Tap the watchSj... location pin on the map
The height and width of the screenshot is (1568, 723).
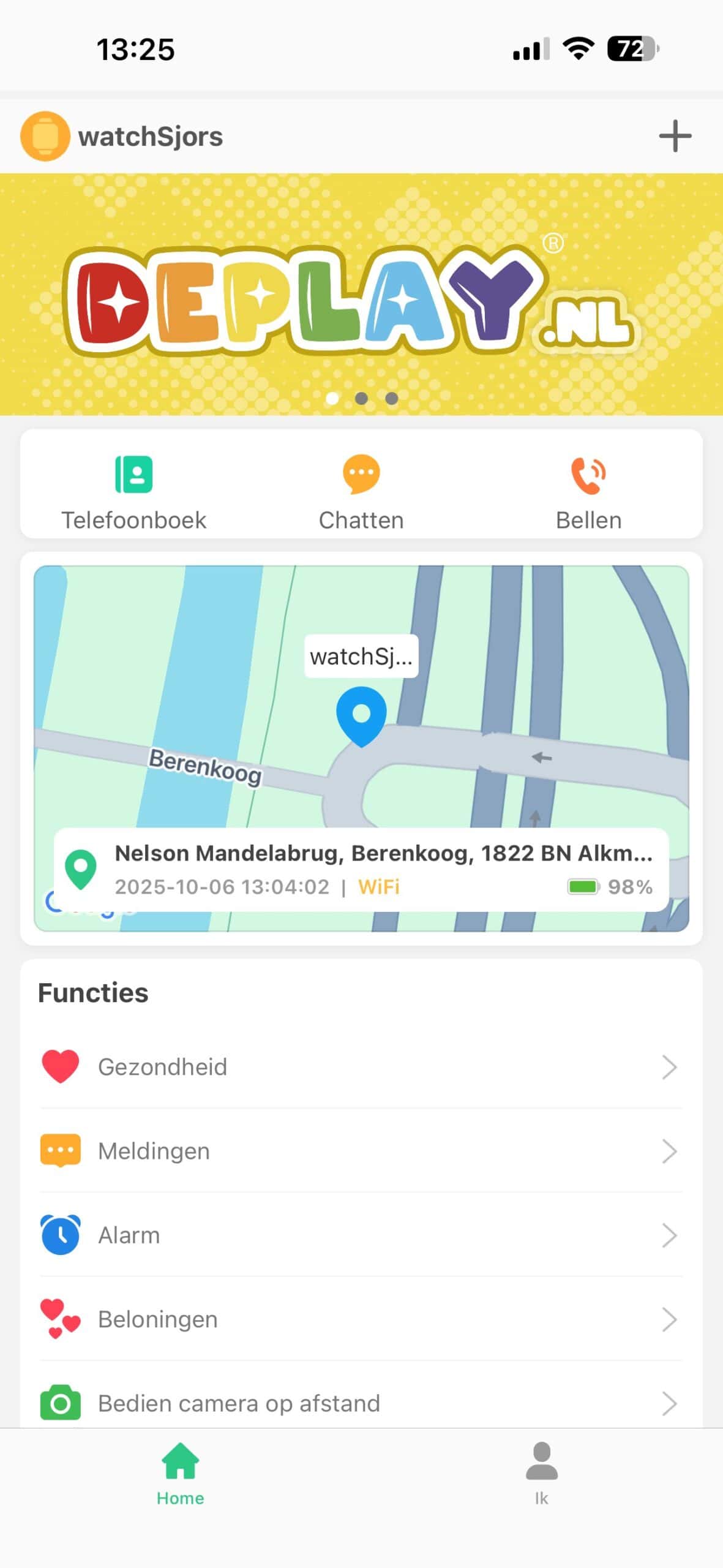tap(361, 714)
